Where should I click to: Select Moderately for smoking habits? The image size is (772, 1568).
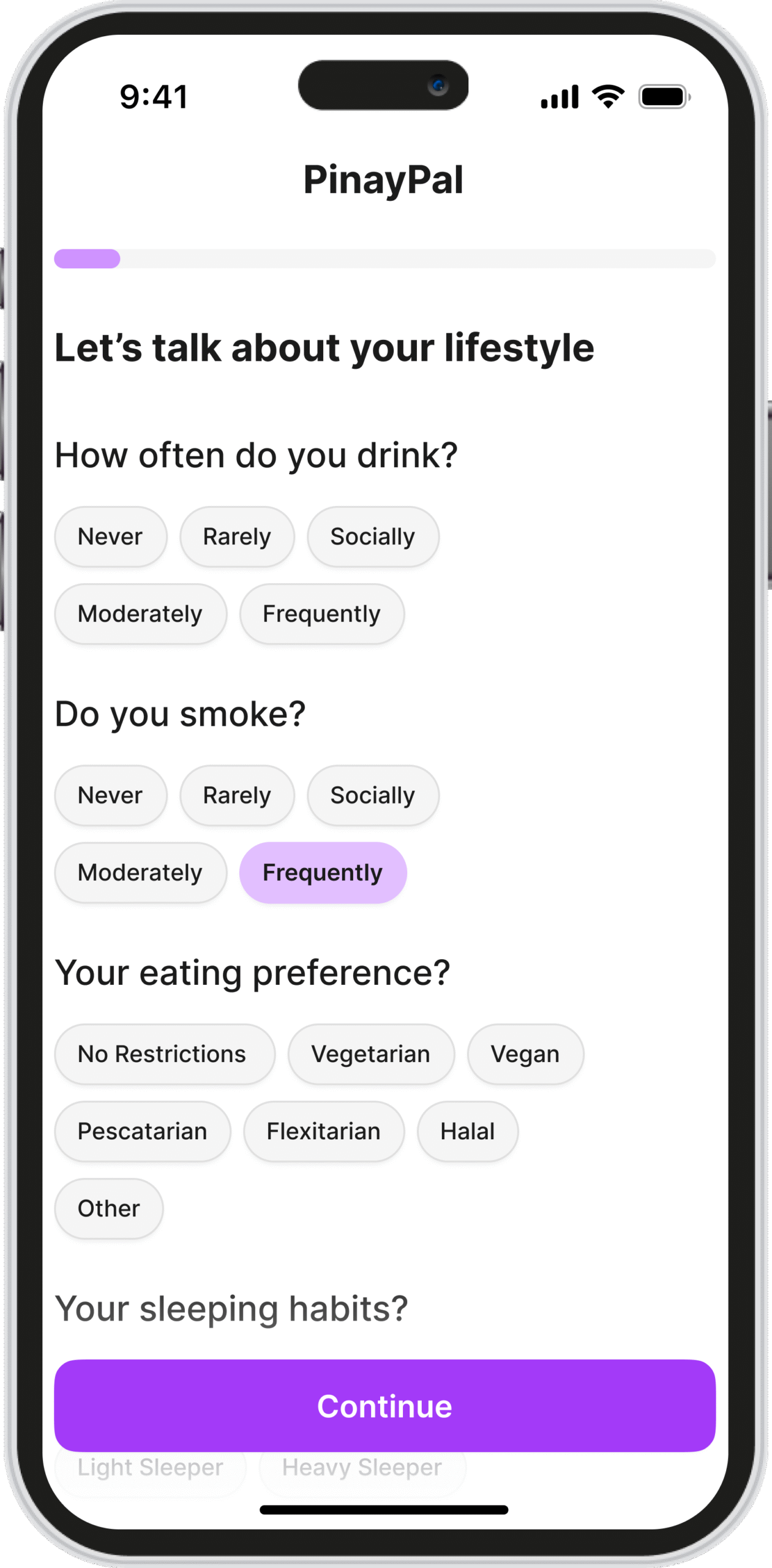coord(140,872)
